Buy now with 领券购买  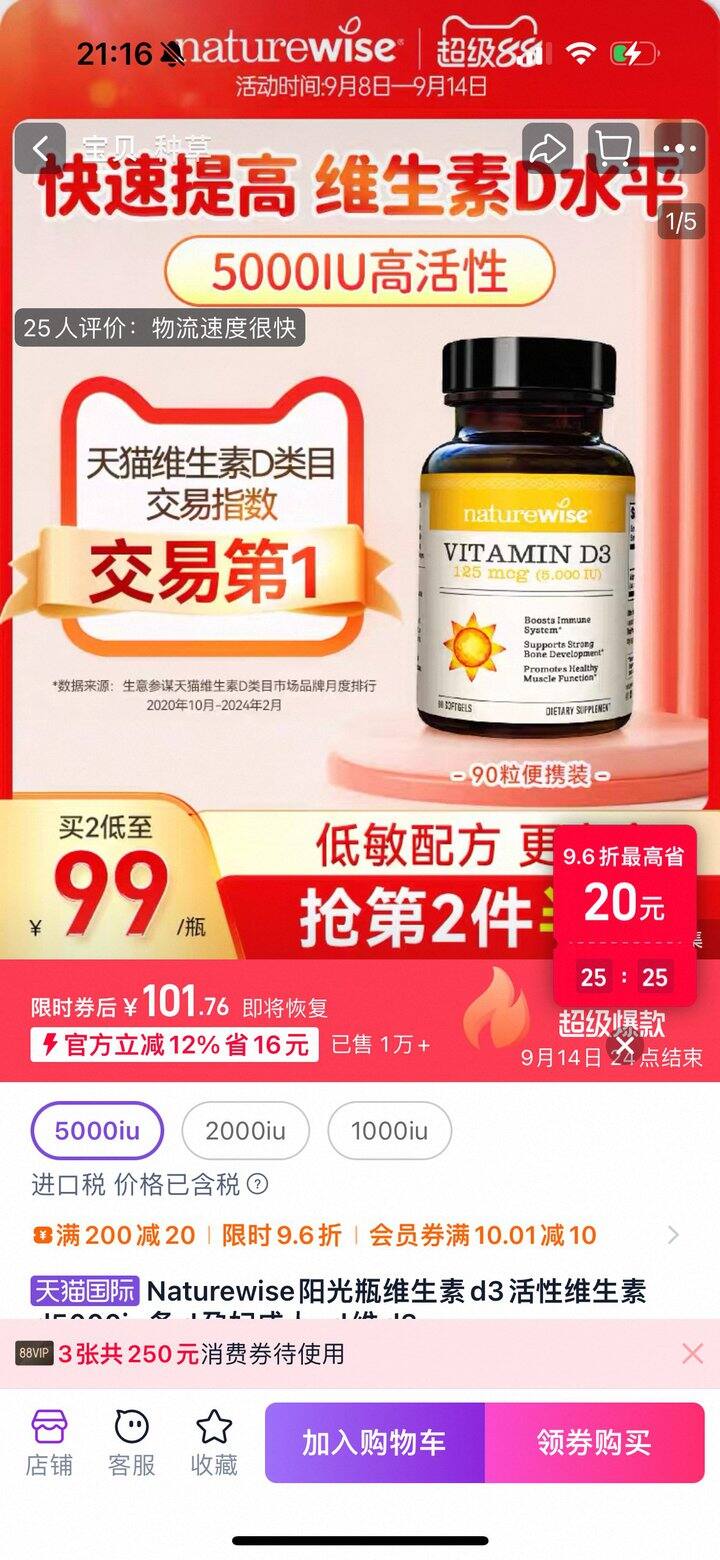pos(594,1443)
